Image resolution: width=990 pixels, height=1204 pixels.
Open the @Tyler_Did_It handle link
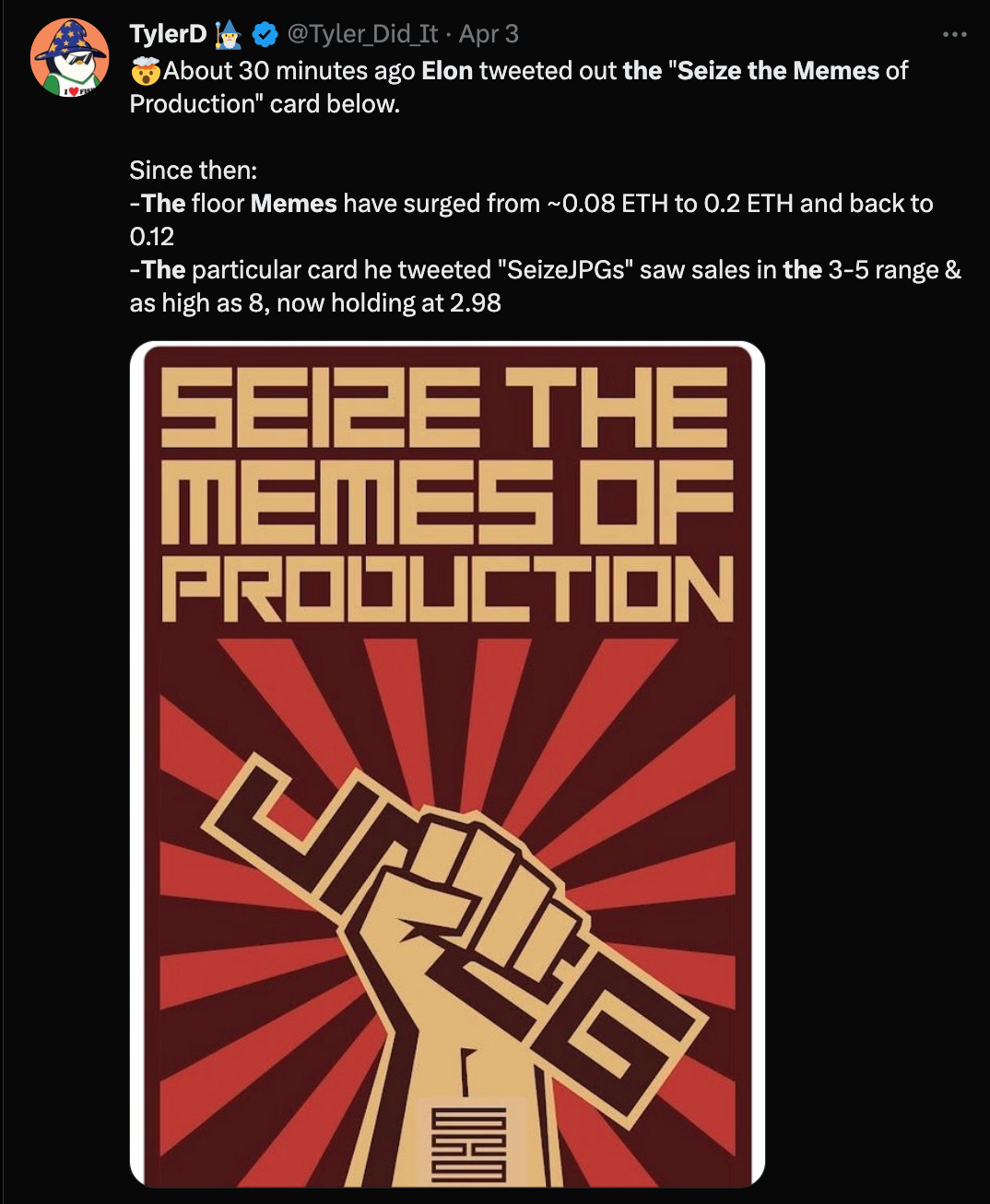coord(363,34)
